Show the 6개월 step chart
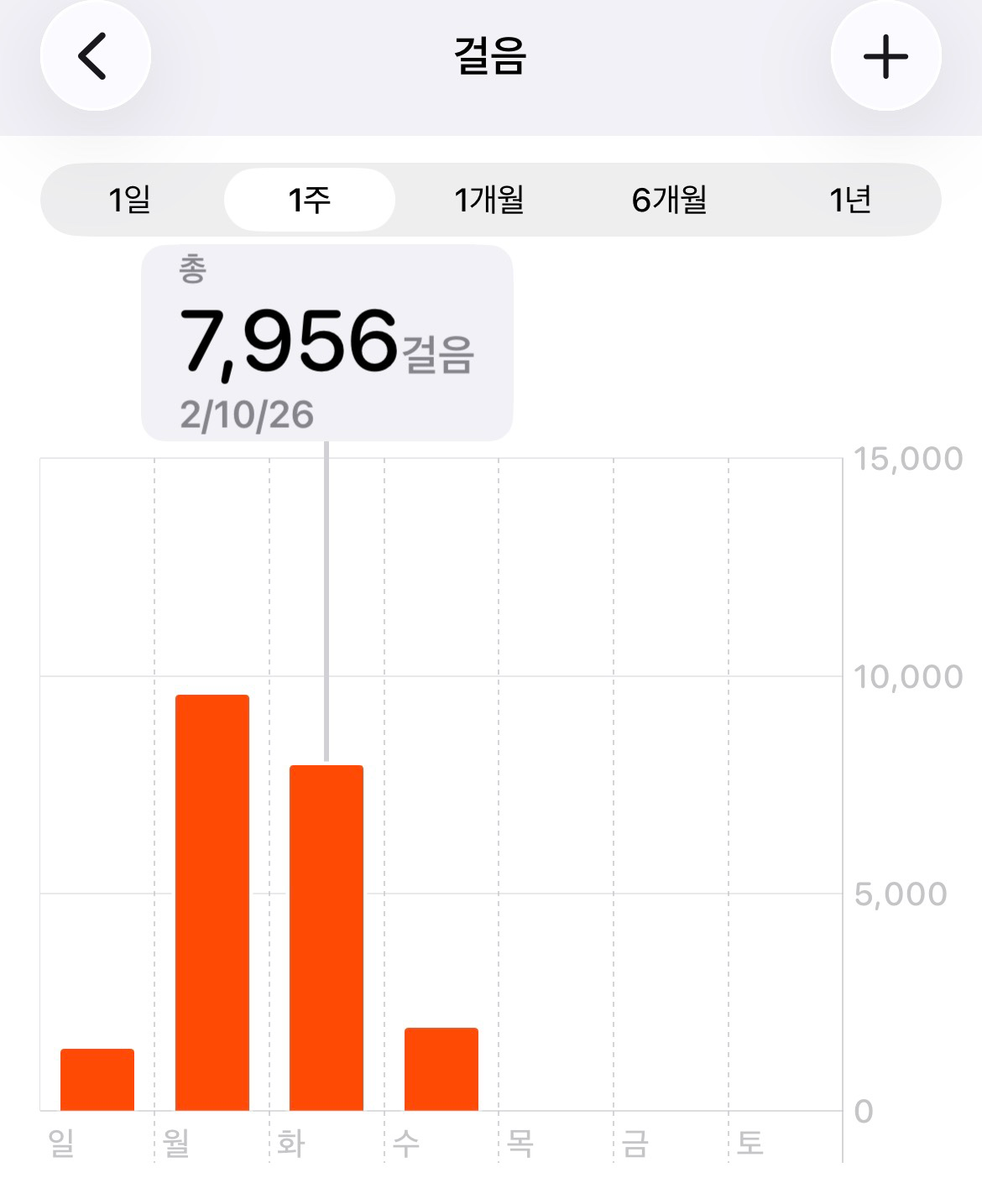This screenshot has height=1204, width=982. [669, 200]
